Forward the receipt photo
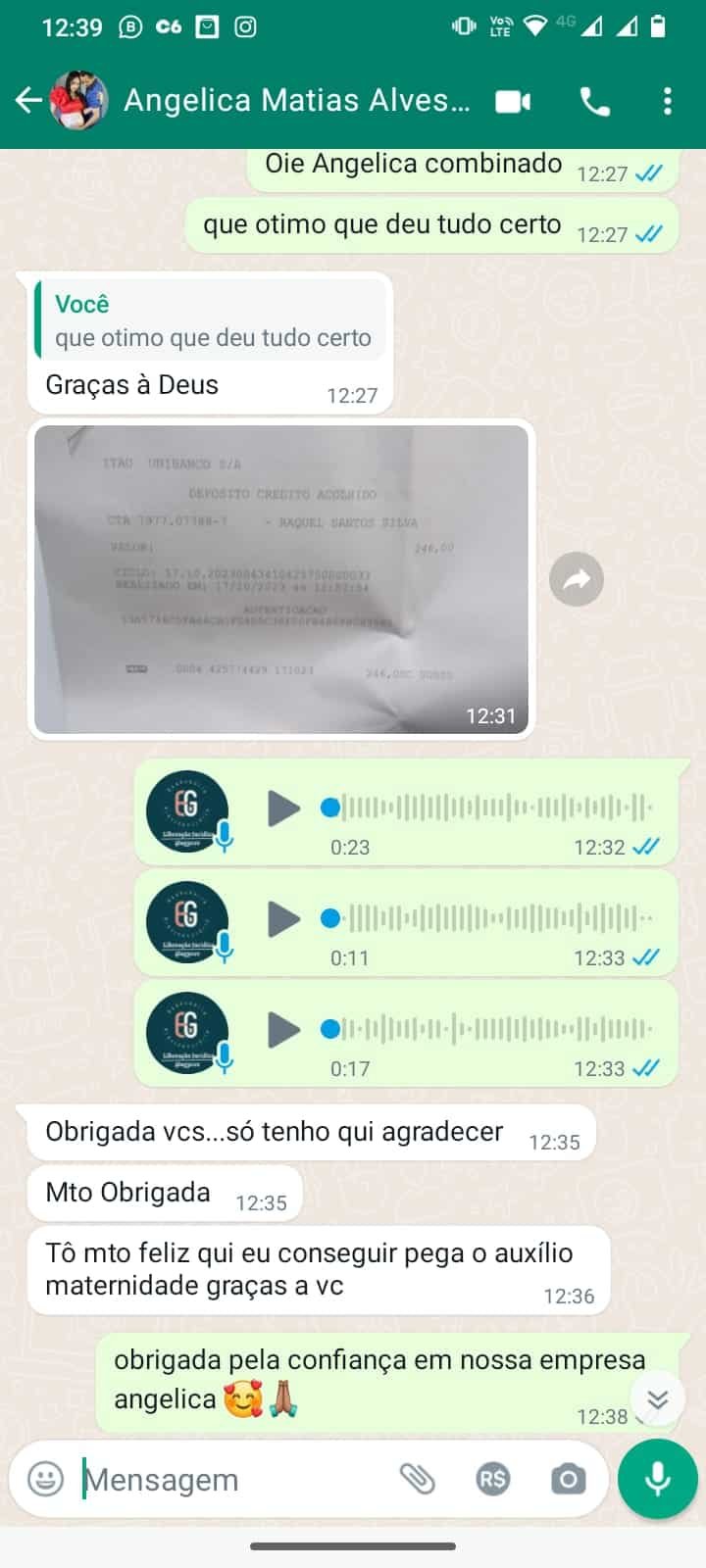 [x=577, y=579]
